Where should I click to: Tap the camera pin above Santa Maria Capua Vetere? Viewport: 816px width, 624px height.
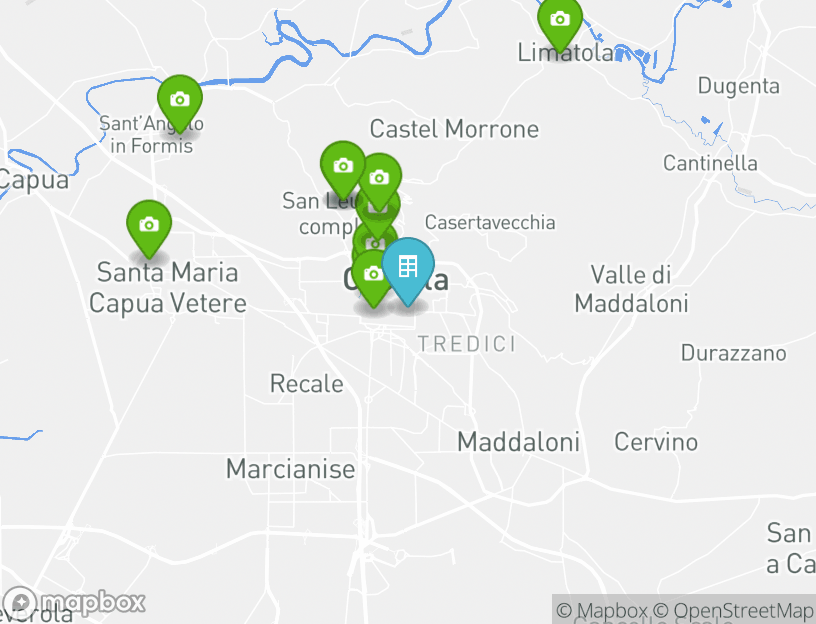[x=149, y=225]
